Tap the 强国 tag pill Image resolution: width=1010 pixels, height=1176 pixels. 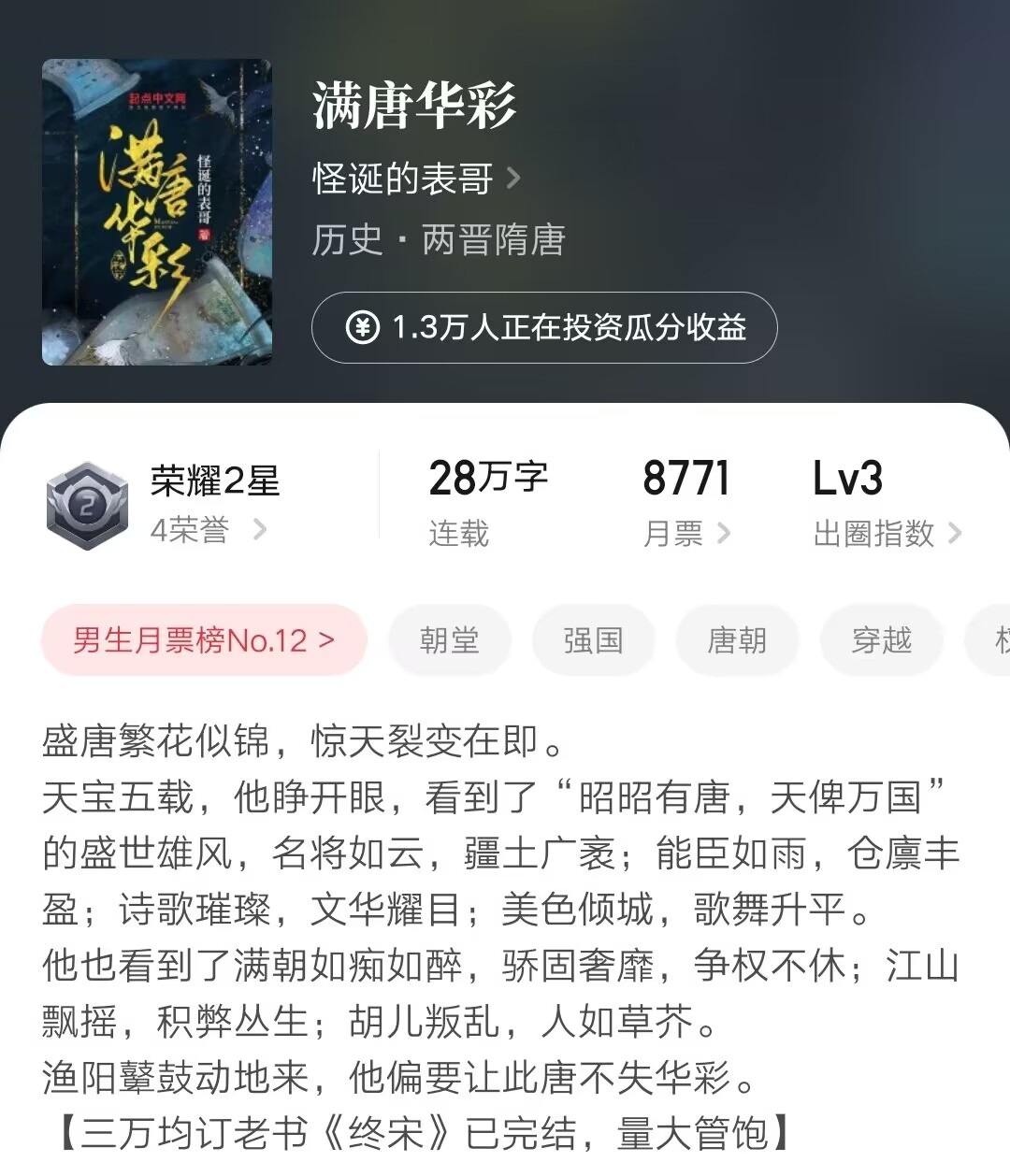click(594, 640)
